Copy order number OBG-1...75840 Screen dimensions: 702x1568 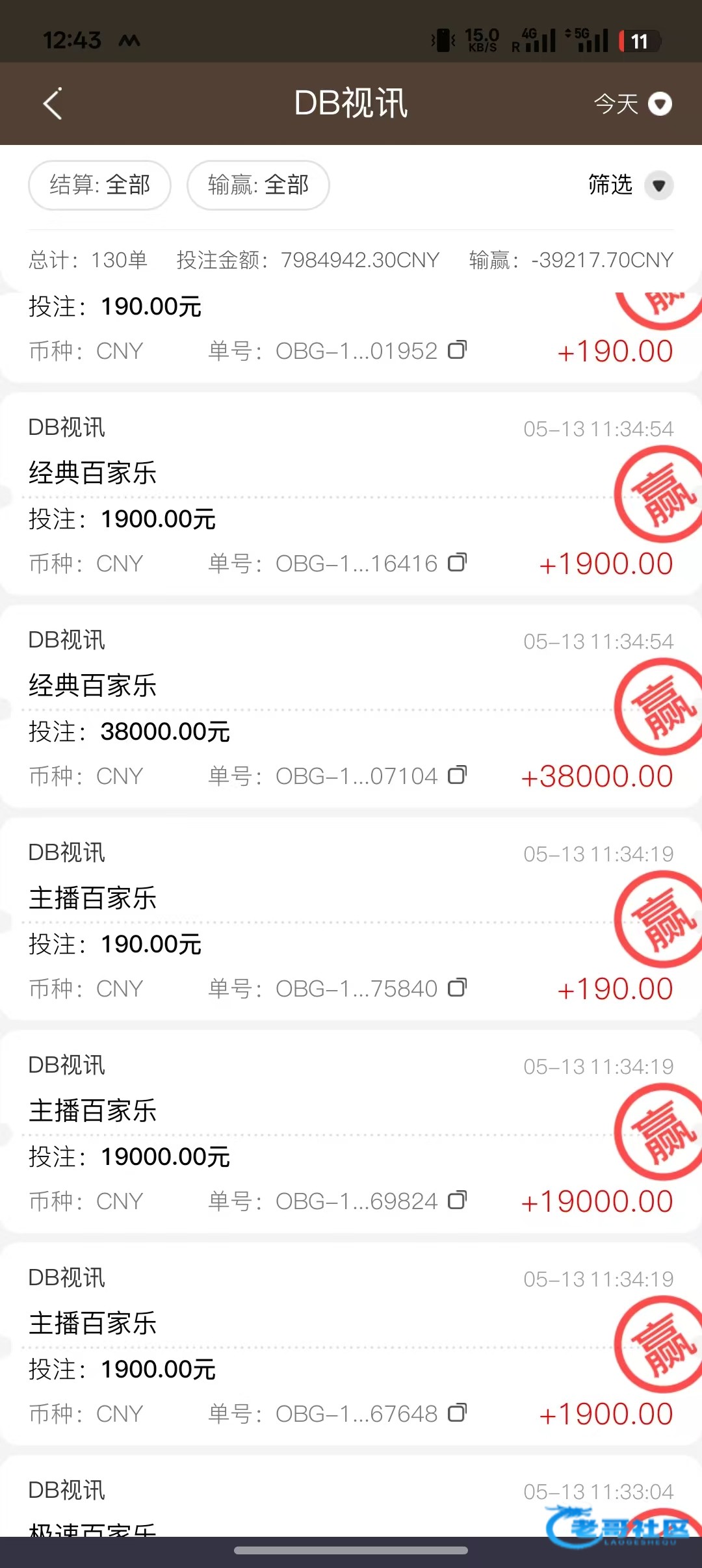click(x=458, y=988)
